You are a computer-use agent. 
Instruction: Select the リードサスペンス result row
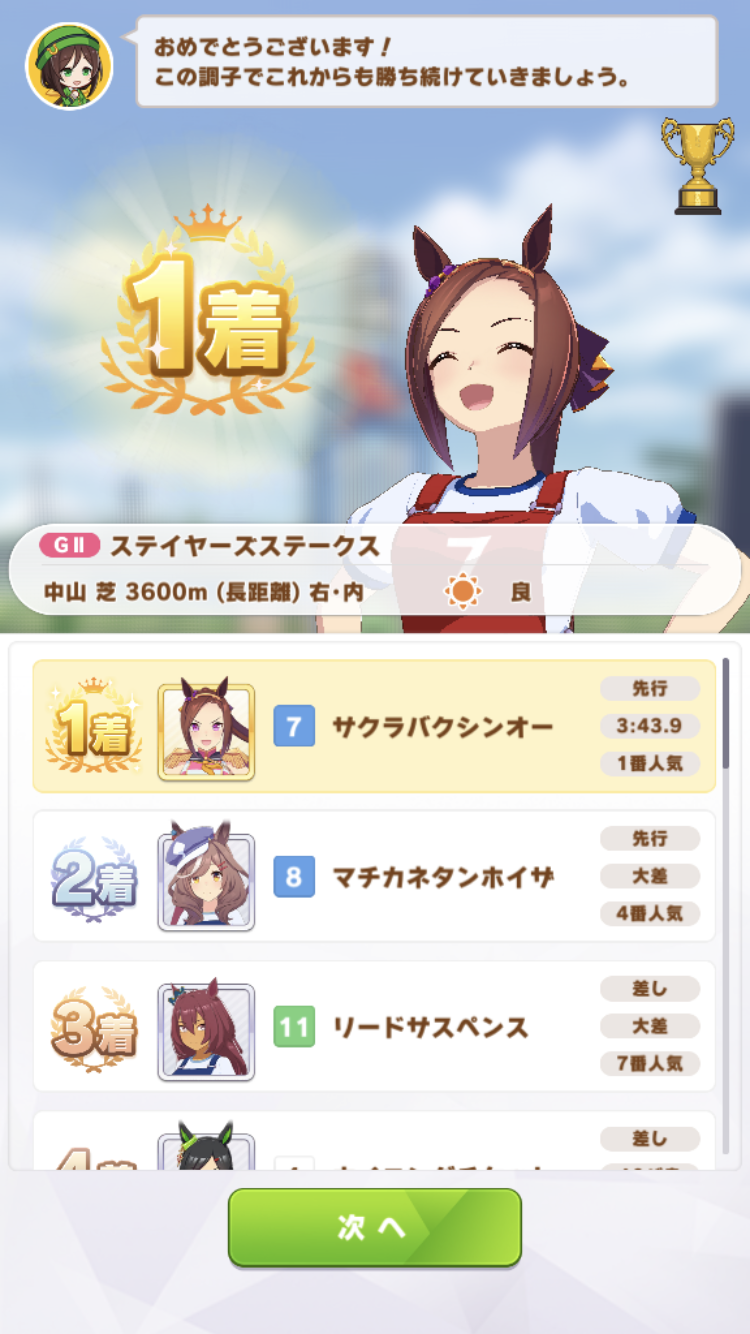374,1026
